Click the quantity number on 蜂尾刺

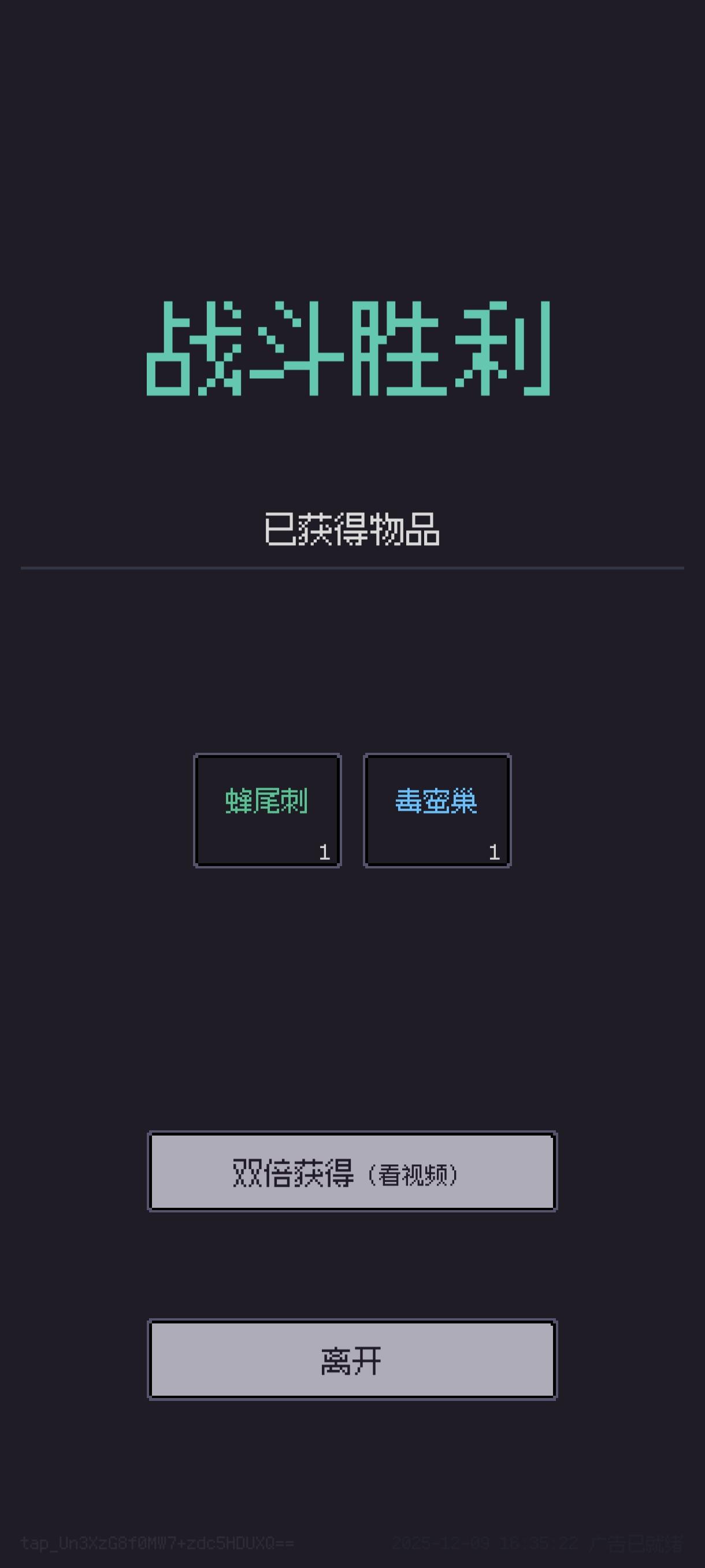tap(324, 853)
